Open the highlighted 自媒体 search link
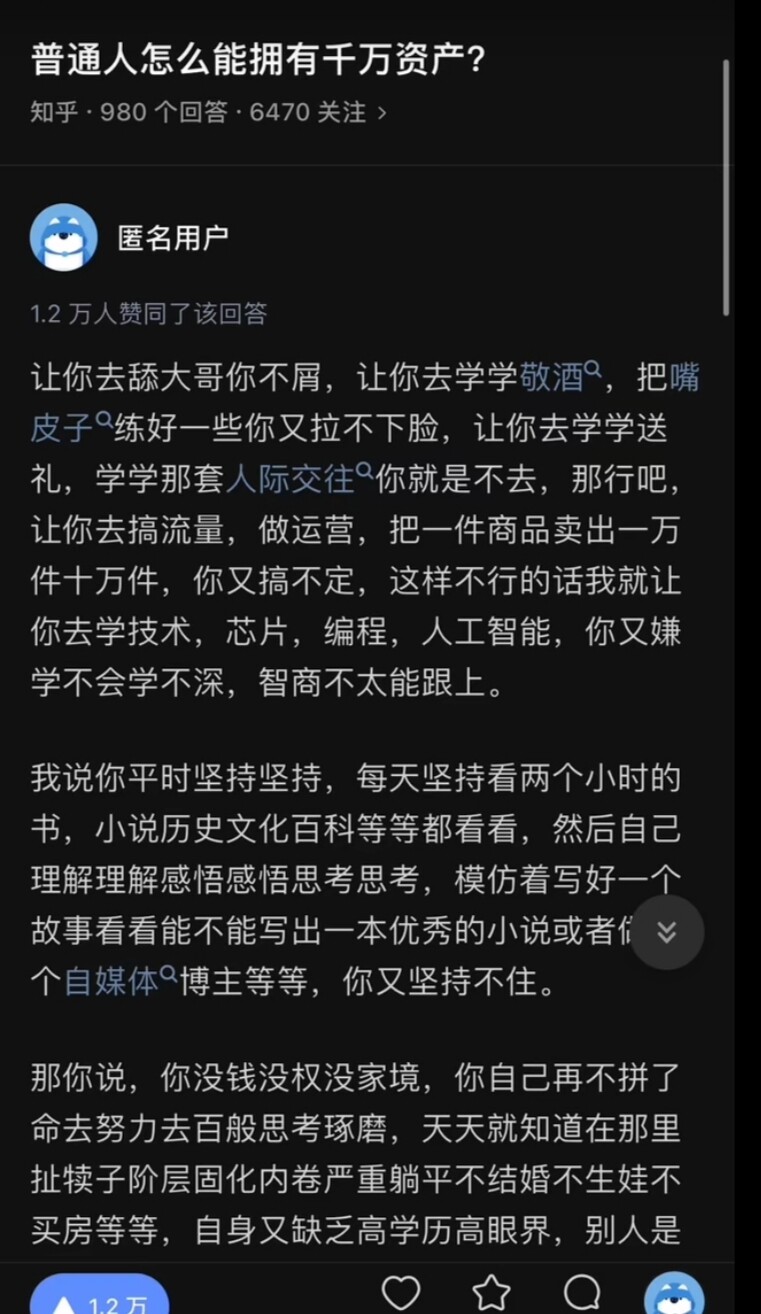The width and height of the screenshot is (761, 1314). [120, 981]
